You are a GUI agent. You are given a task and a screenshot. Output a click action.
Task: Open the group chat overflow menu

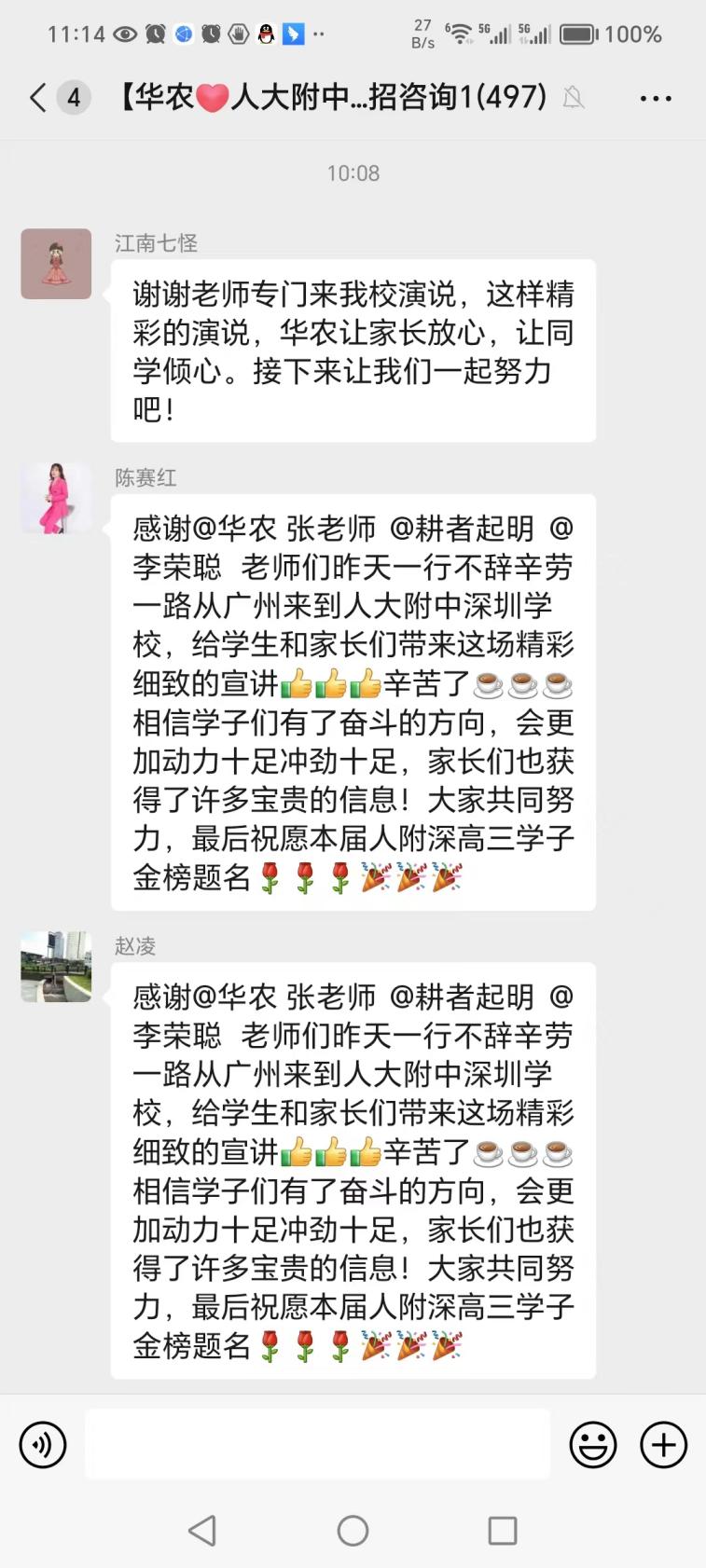click(656, 98)
